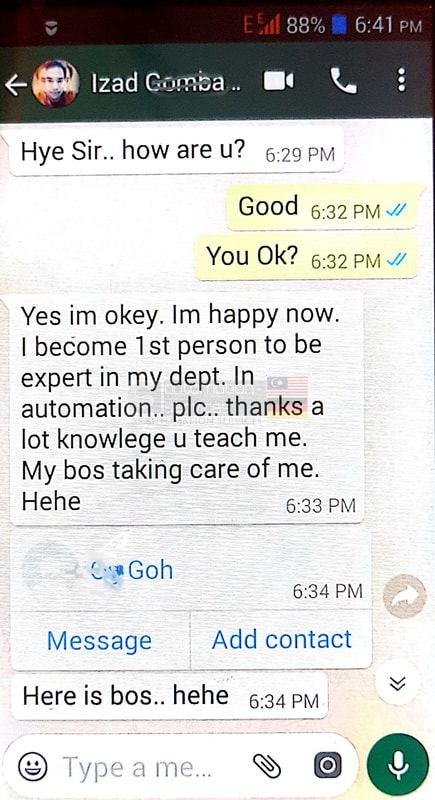Start a video call with Izad
The height and width of the screenshot is (800, 435).
point(278,82)
